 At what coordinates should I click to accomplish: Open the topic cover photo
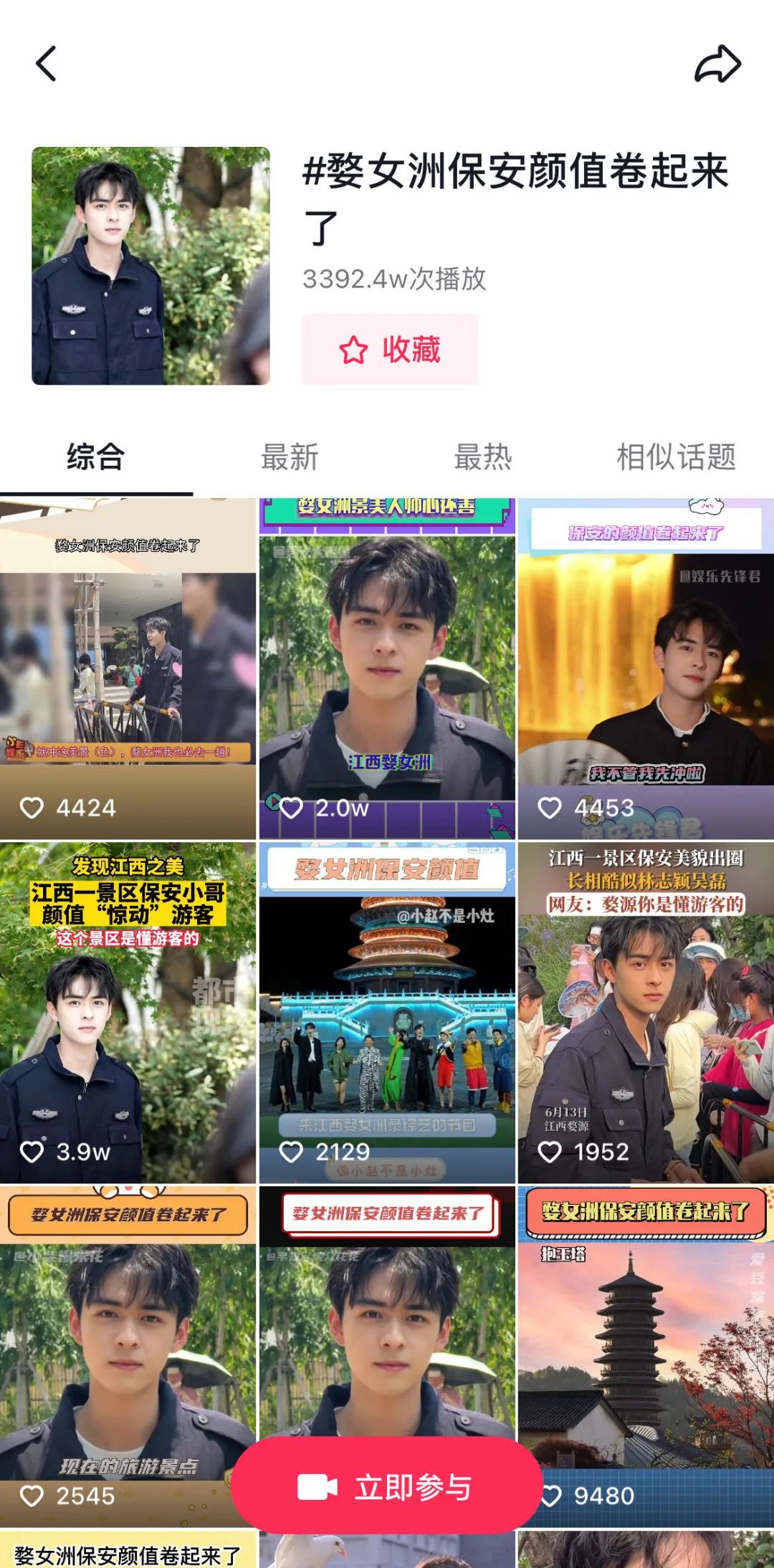(150, 266)
